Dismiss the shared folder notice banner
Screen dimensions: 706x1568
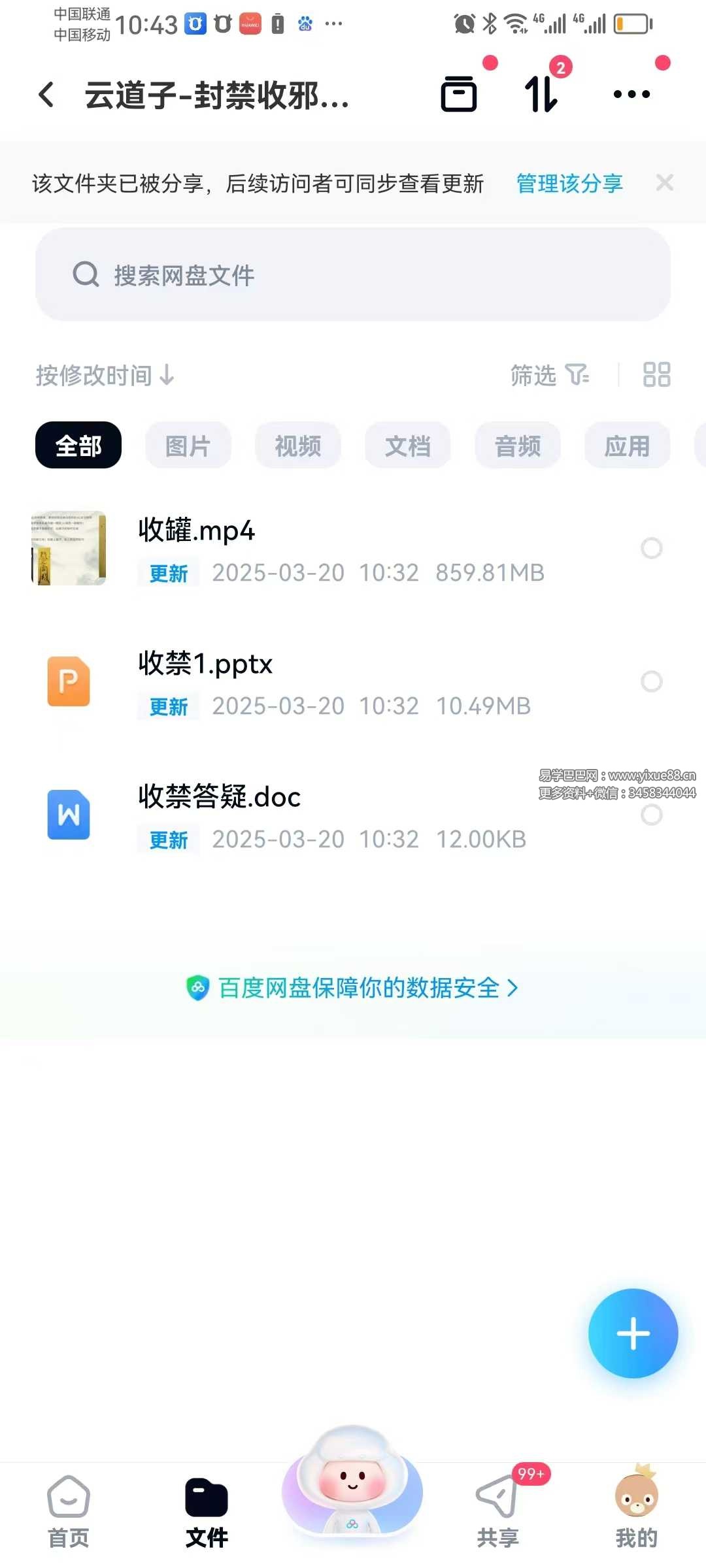664,183
